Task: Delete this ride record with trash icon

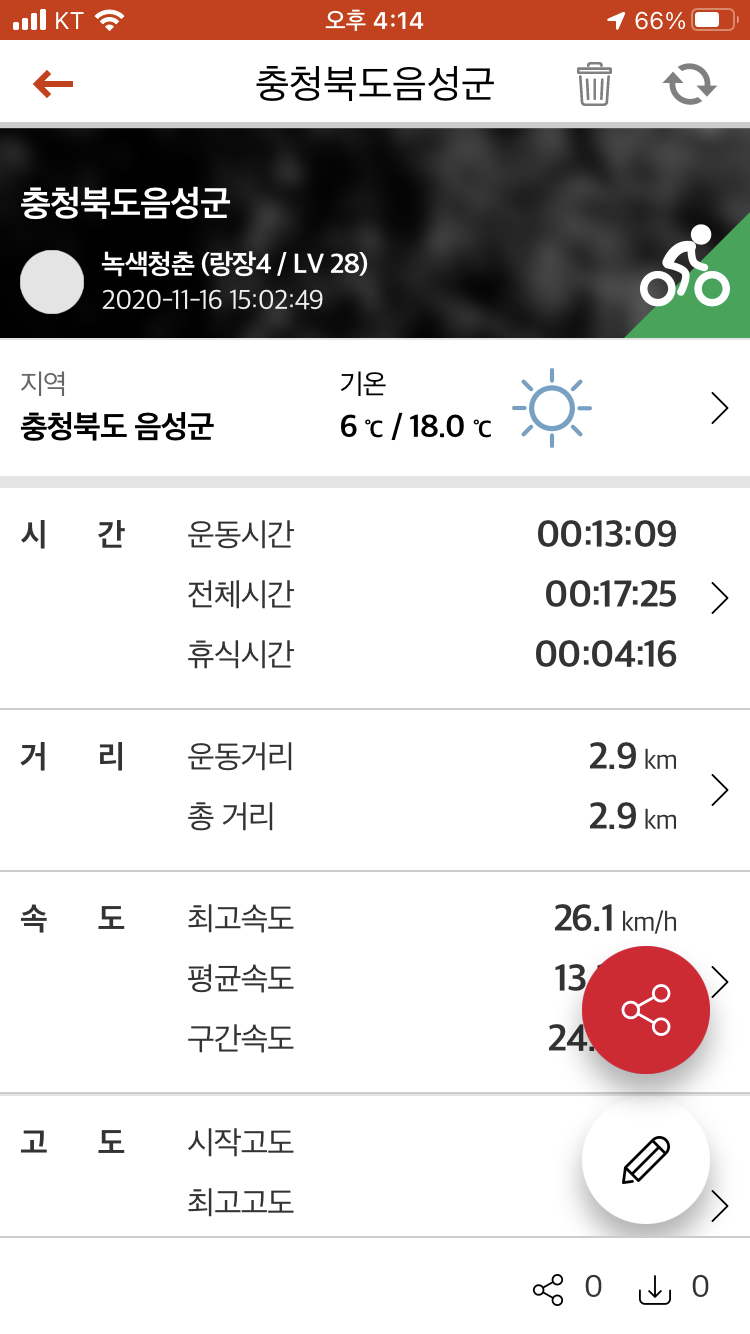Action: [x=594, y=85]
